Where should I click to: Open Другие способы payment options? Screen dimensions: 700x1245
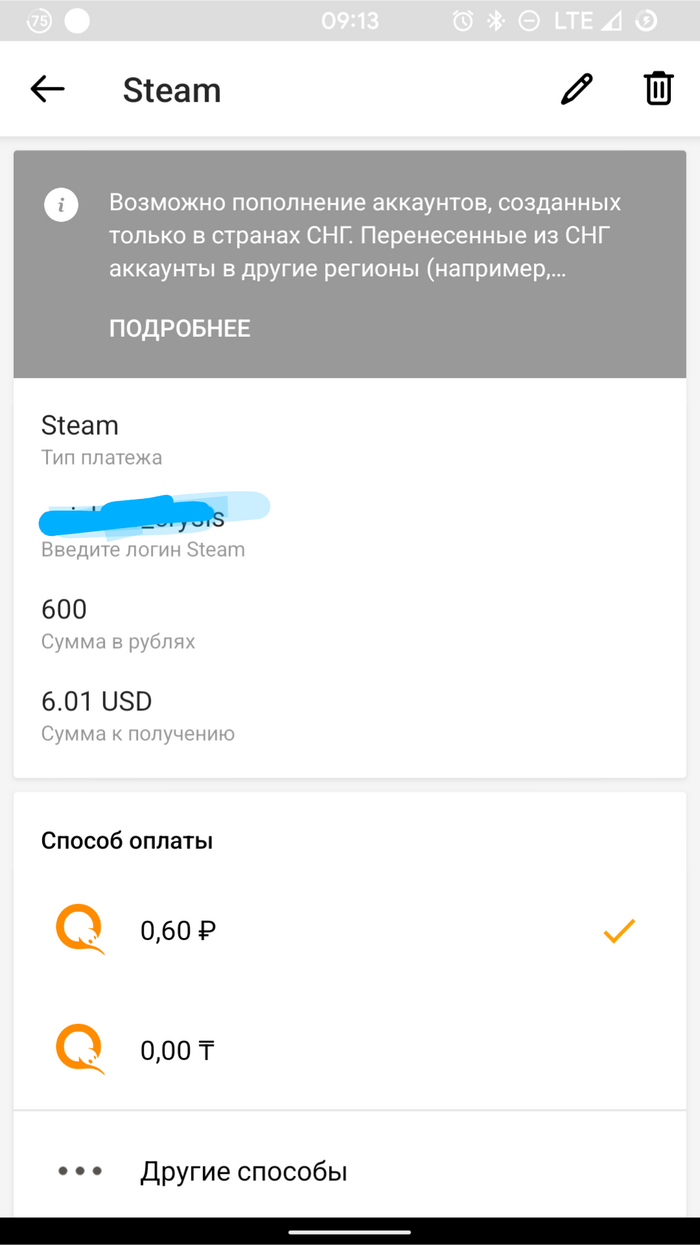pos(244,1171)
